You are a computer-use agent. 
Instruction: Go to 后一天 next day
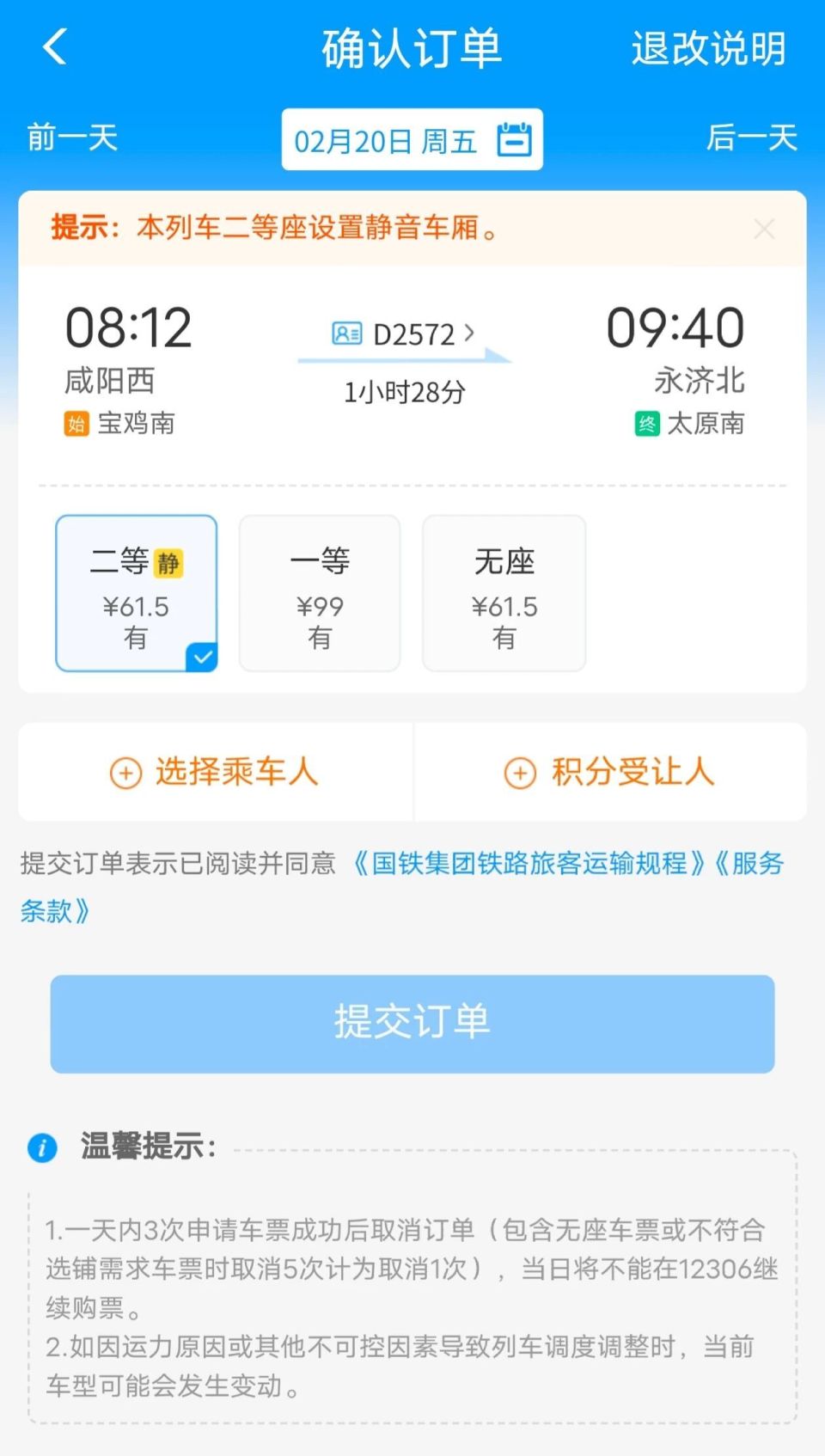[x=752, y=138]
